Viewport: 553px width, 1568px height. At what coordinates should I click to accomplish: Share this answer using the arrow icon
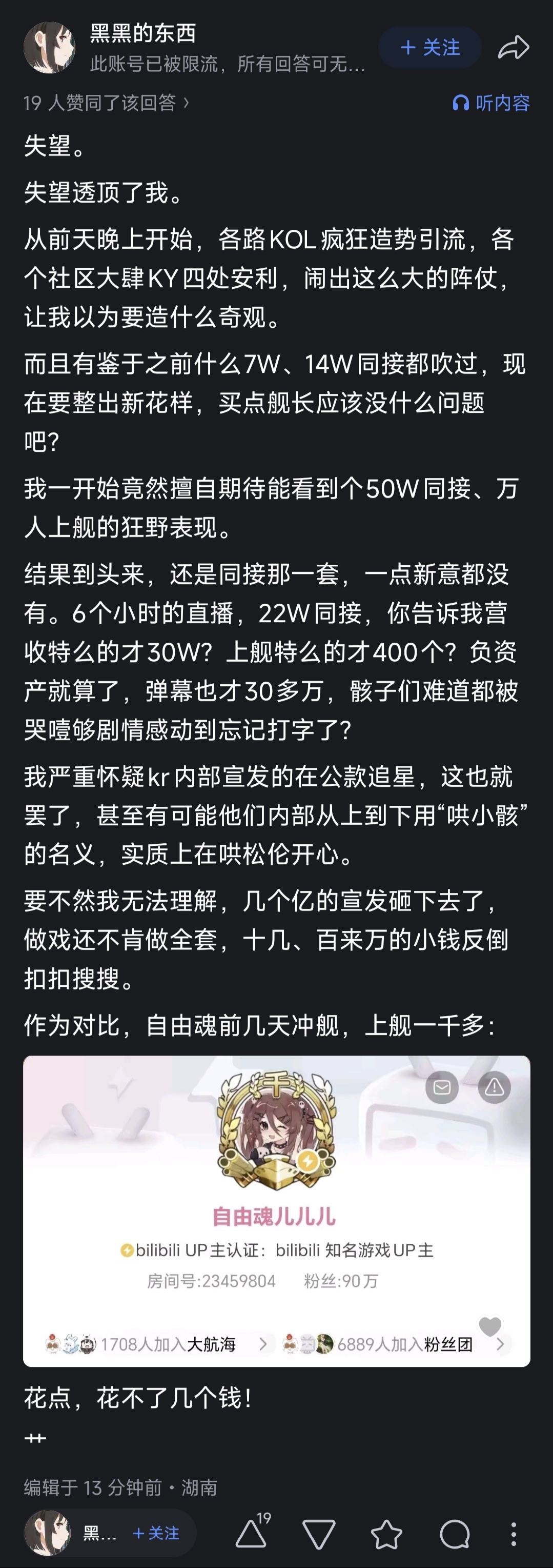click(513, 48)
